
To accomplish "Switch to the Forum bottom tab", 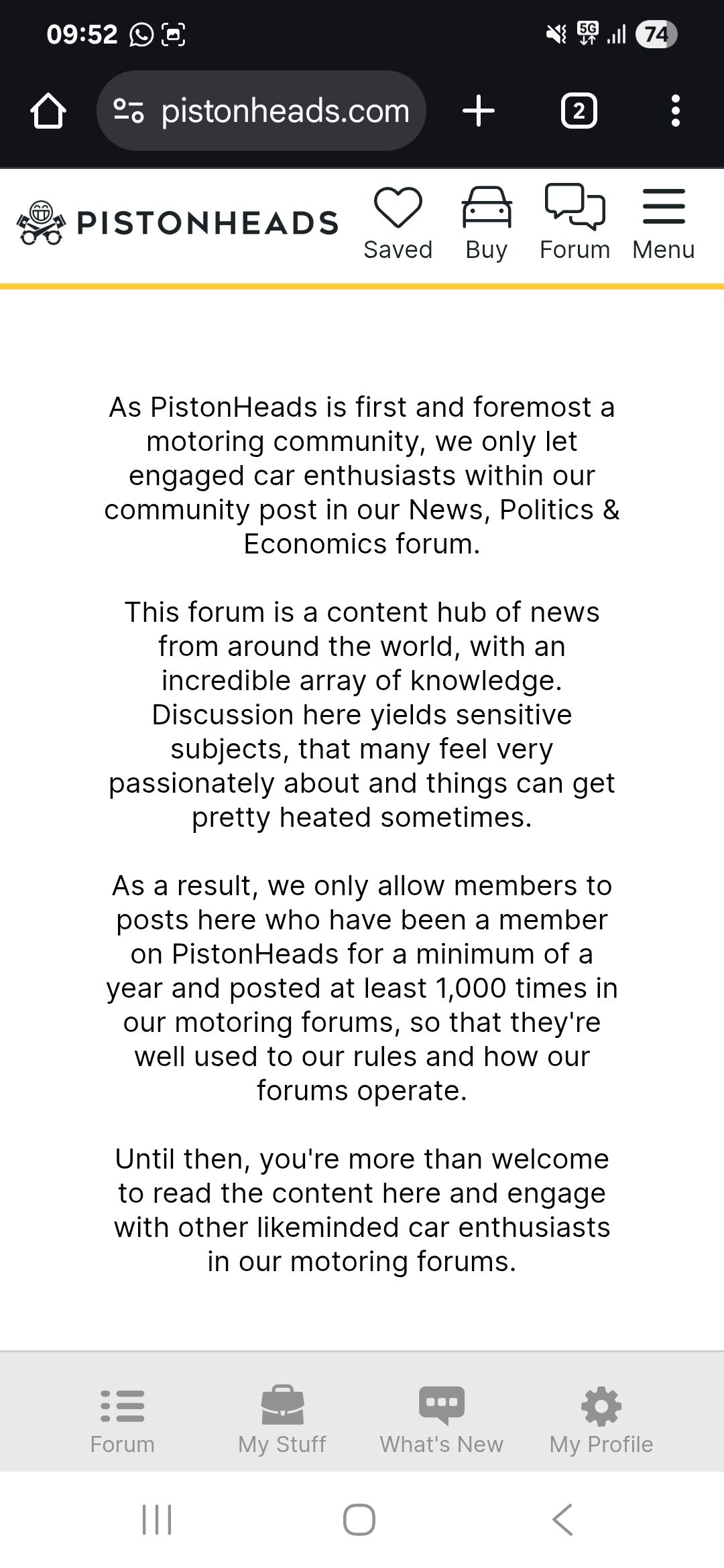I will click(x=123, y=1420).
